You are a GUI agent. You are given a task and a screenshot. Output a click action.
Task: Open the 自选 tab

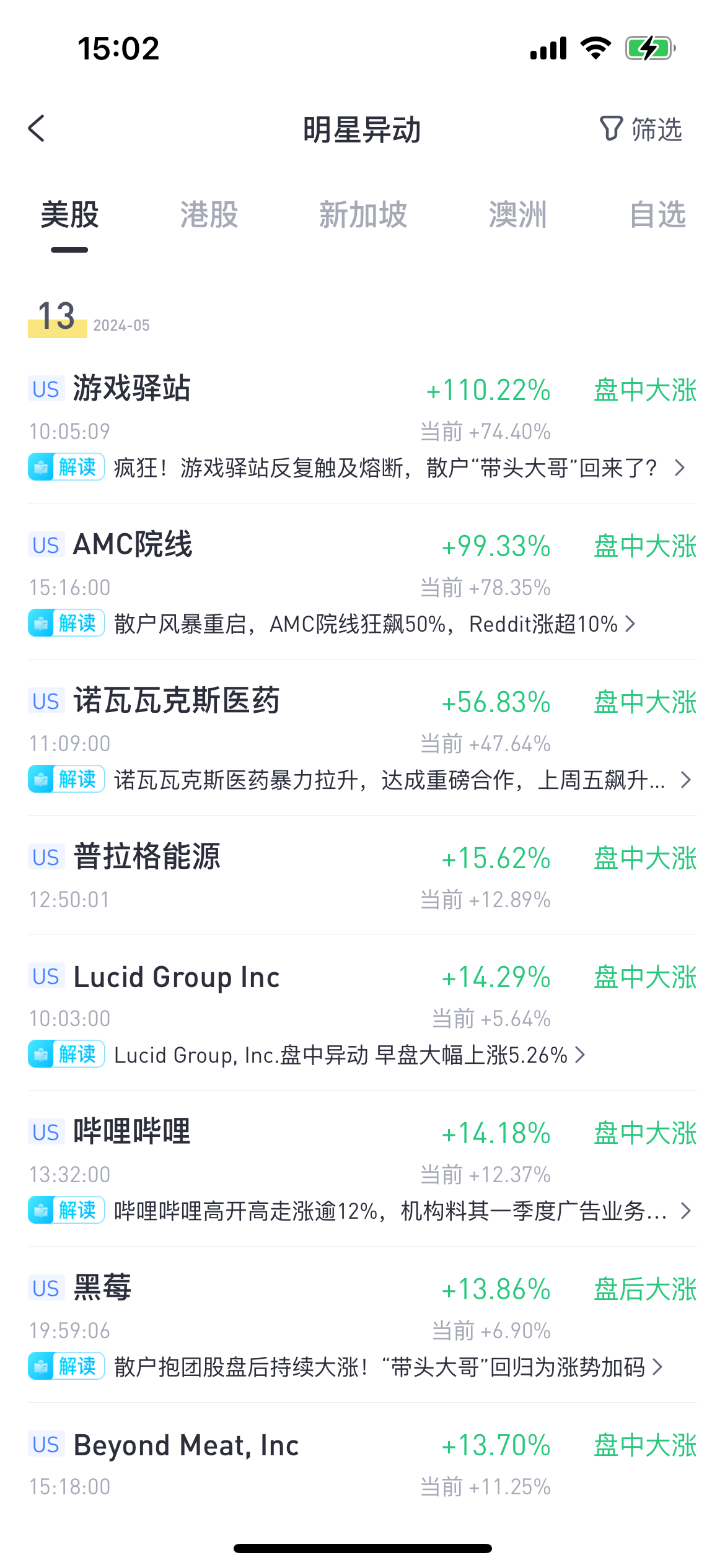pyautogui.click(x=658, y=215)
